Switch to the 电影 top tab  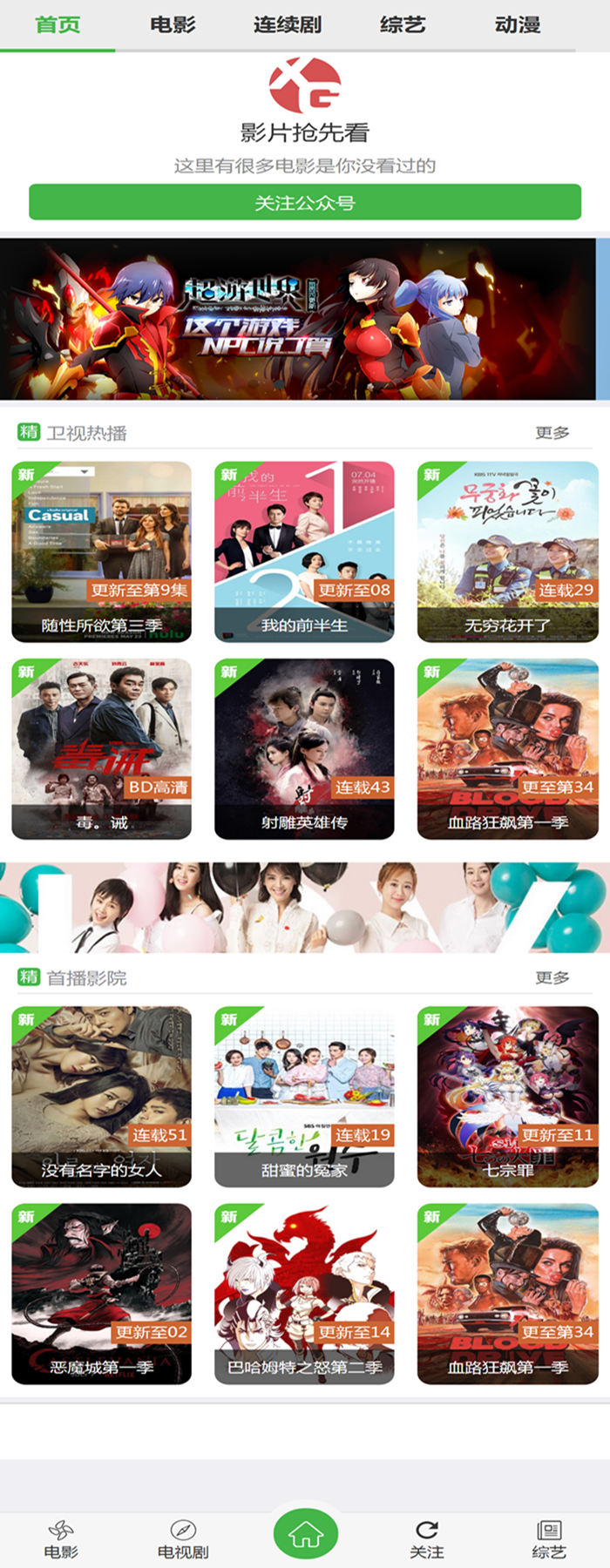(x=173, y=24)
